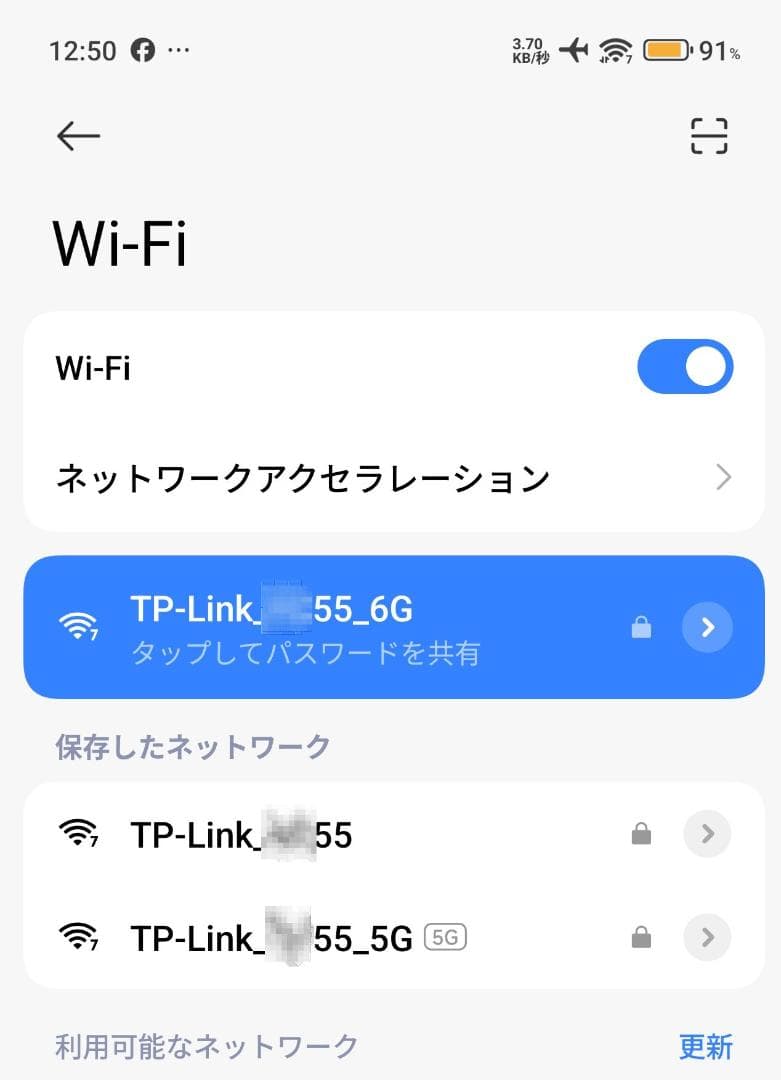Viewport: 781px width, 1080px height.
Task: Expand ネットワークアクセラレーション settings
Action: [x=390, y=478]
